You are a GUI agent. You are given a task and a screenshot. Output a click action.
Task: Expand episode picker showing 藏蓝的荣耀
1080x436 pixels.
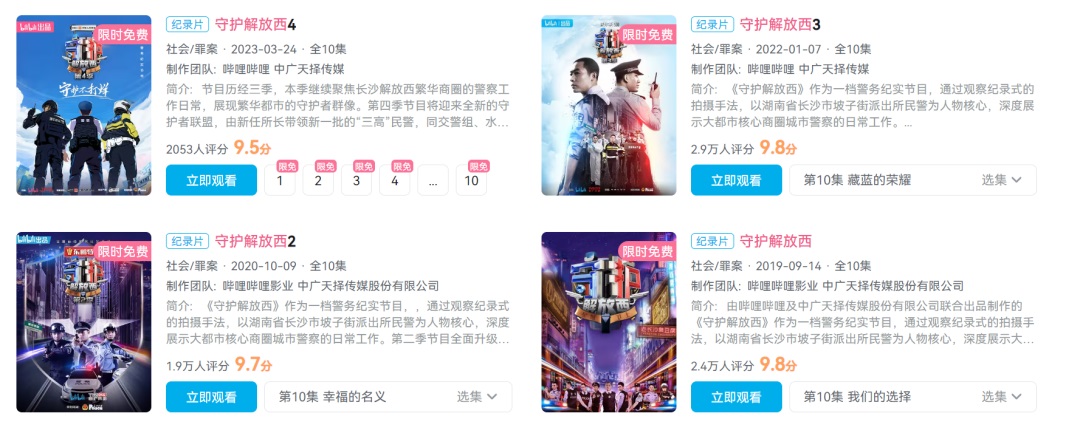[913, 180]
